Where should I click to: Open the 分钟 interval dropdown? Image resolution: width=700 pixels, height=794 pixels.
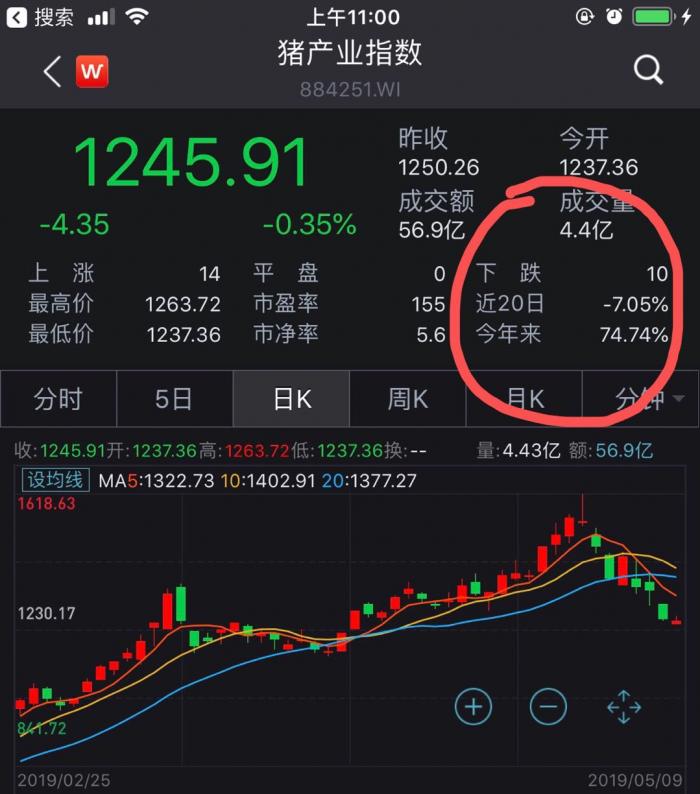(x=642, y=399)
